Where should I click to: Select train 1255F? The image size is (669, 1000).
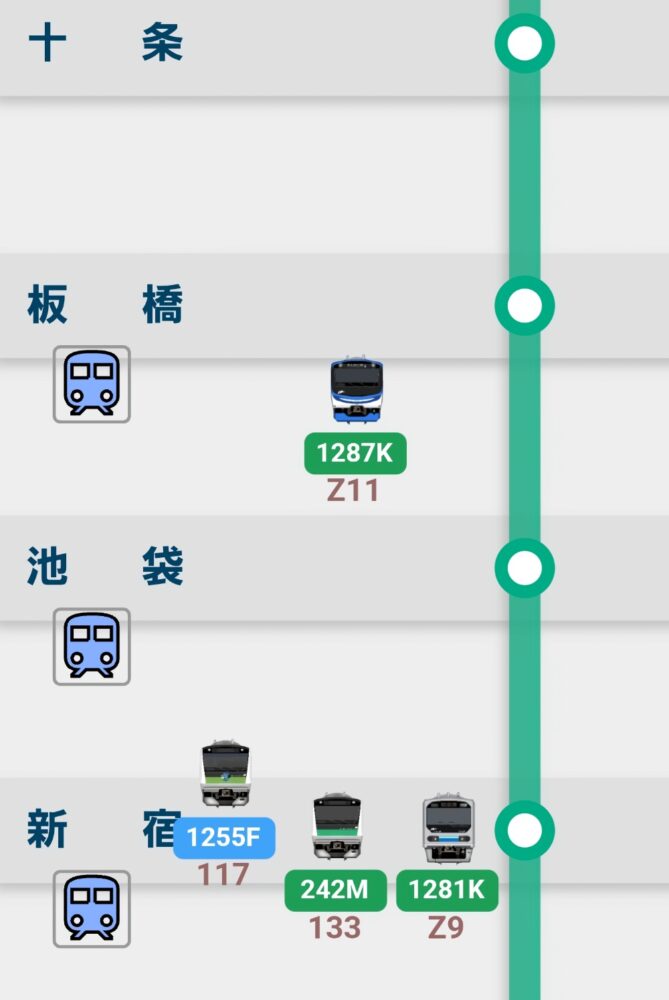coord(224,838)
